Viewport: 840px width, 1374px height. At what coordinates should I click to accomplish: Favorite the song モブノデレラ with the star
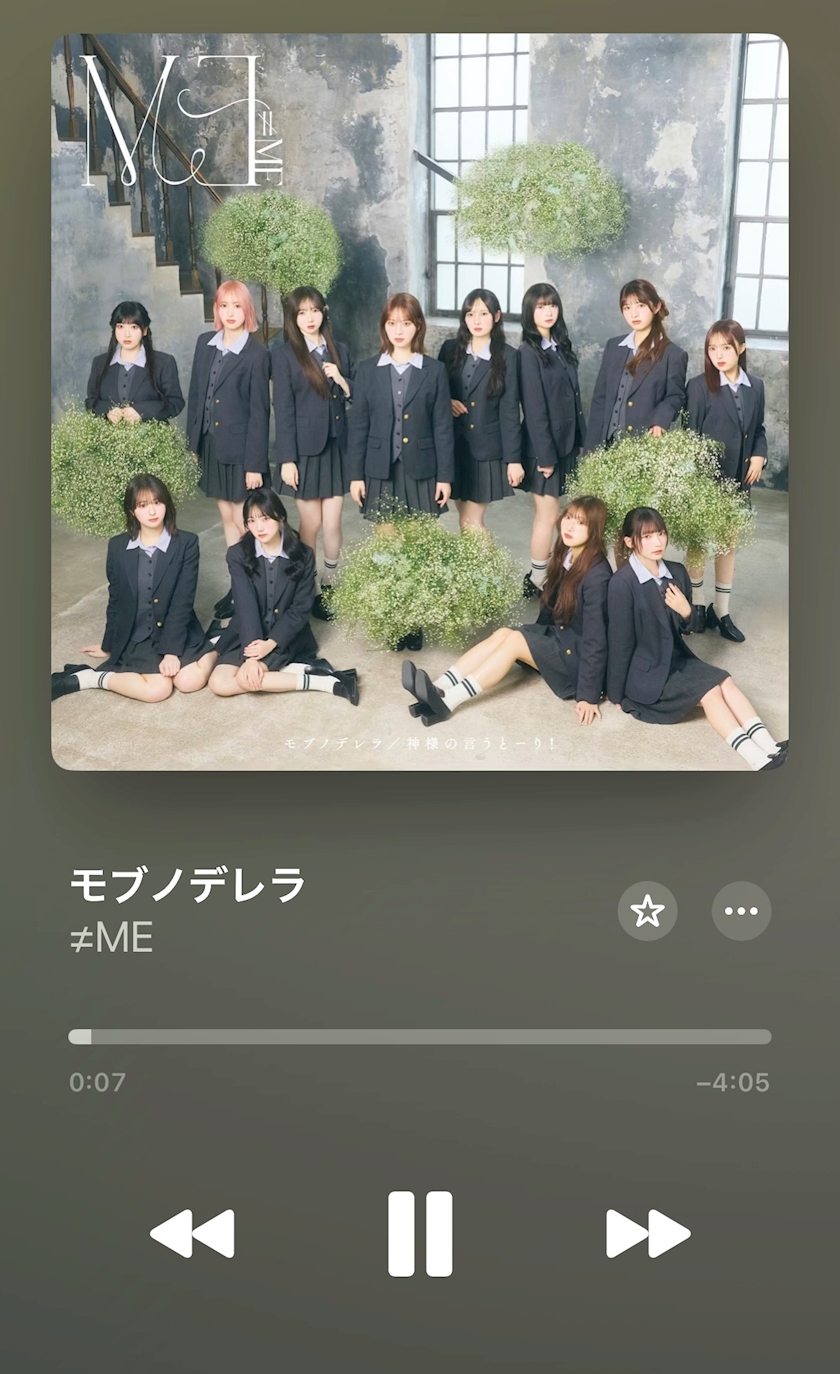pos(647,911)
